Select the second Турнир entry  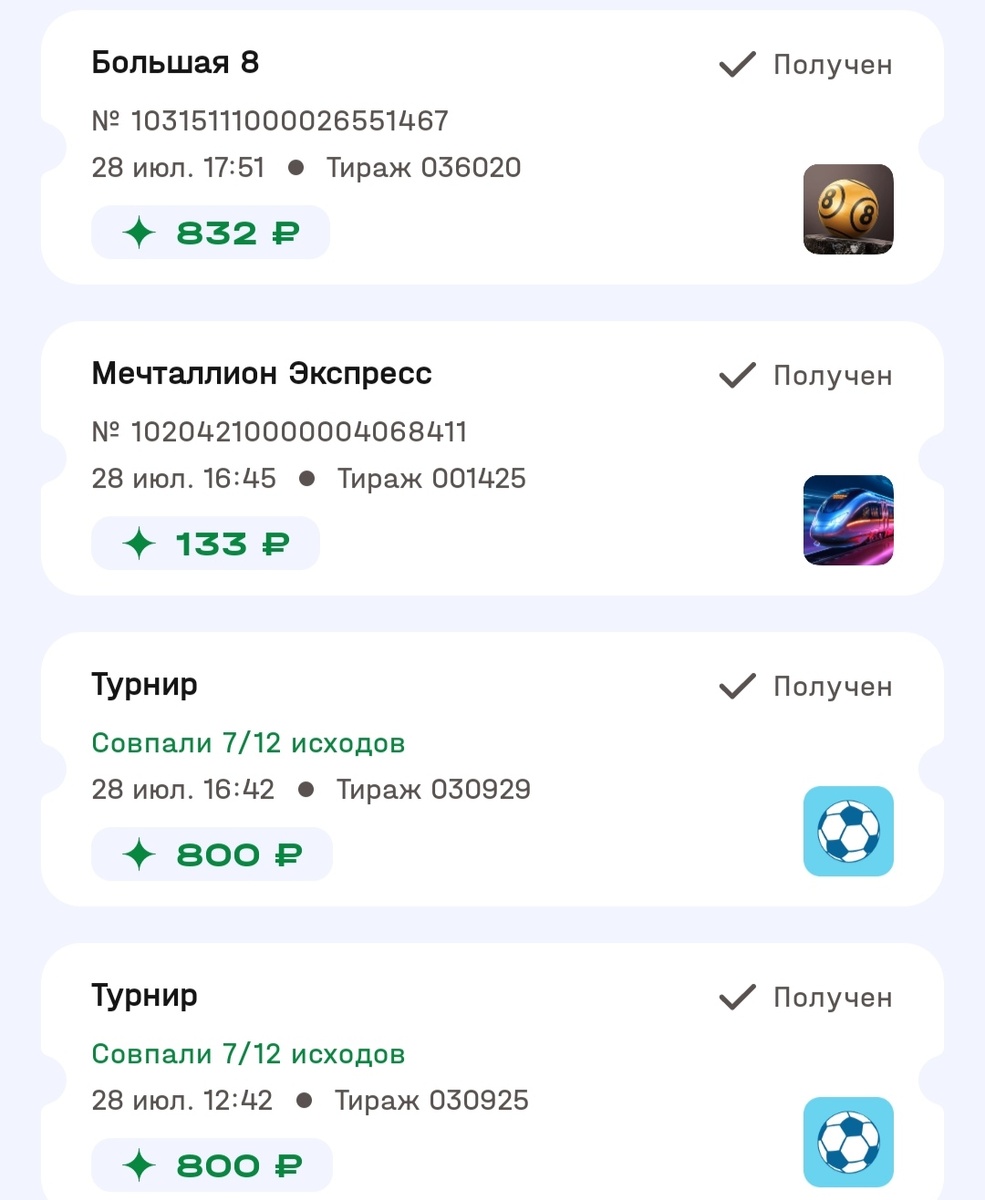(145, 996)
